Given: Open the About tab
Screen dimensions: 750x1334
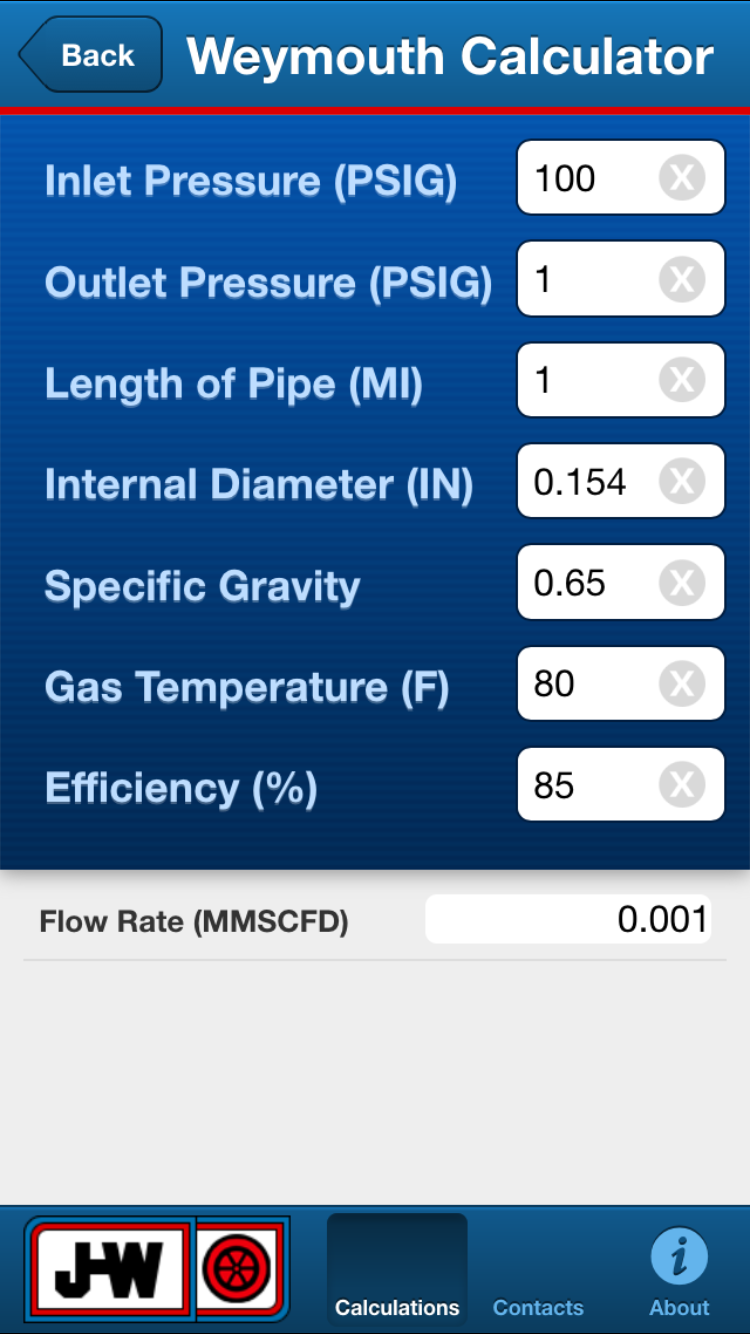Looking at the screenshot, I should coord(679,1270).
